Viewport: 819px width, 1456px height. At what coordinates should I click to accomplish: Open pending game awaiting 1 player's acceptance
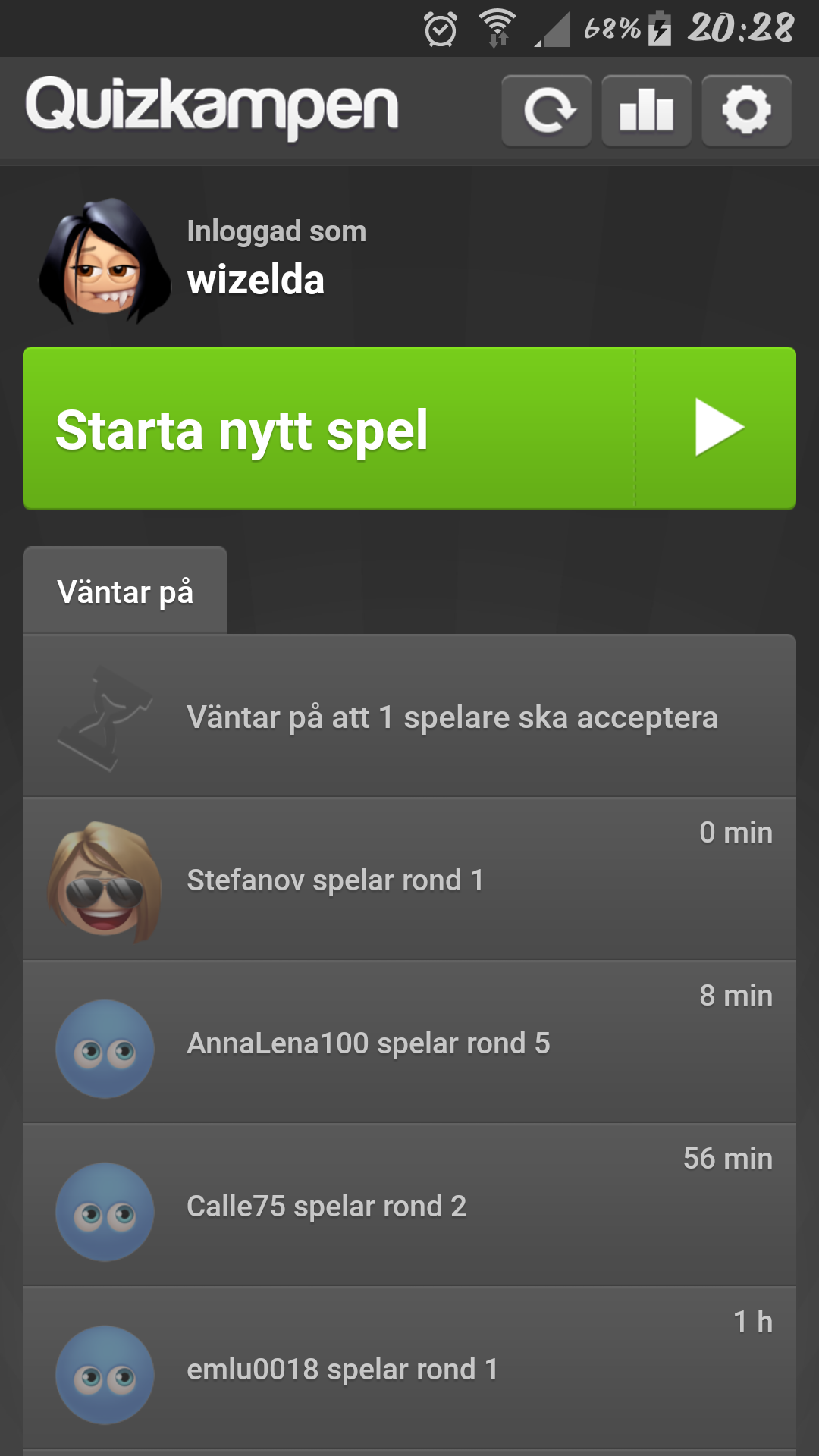point(409,716)
